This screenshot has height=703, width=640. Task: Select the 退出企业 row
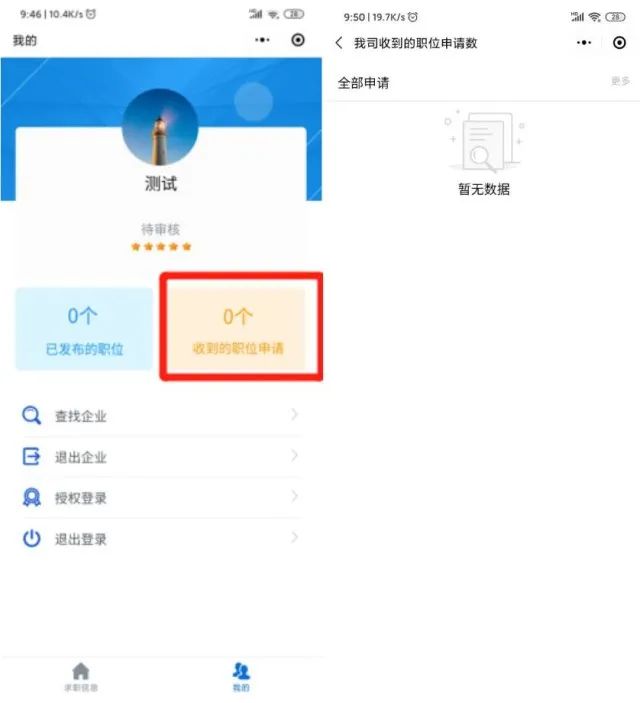point(160,457)
